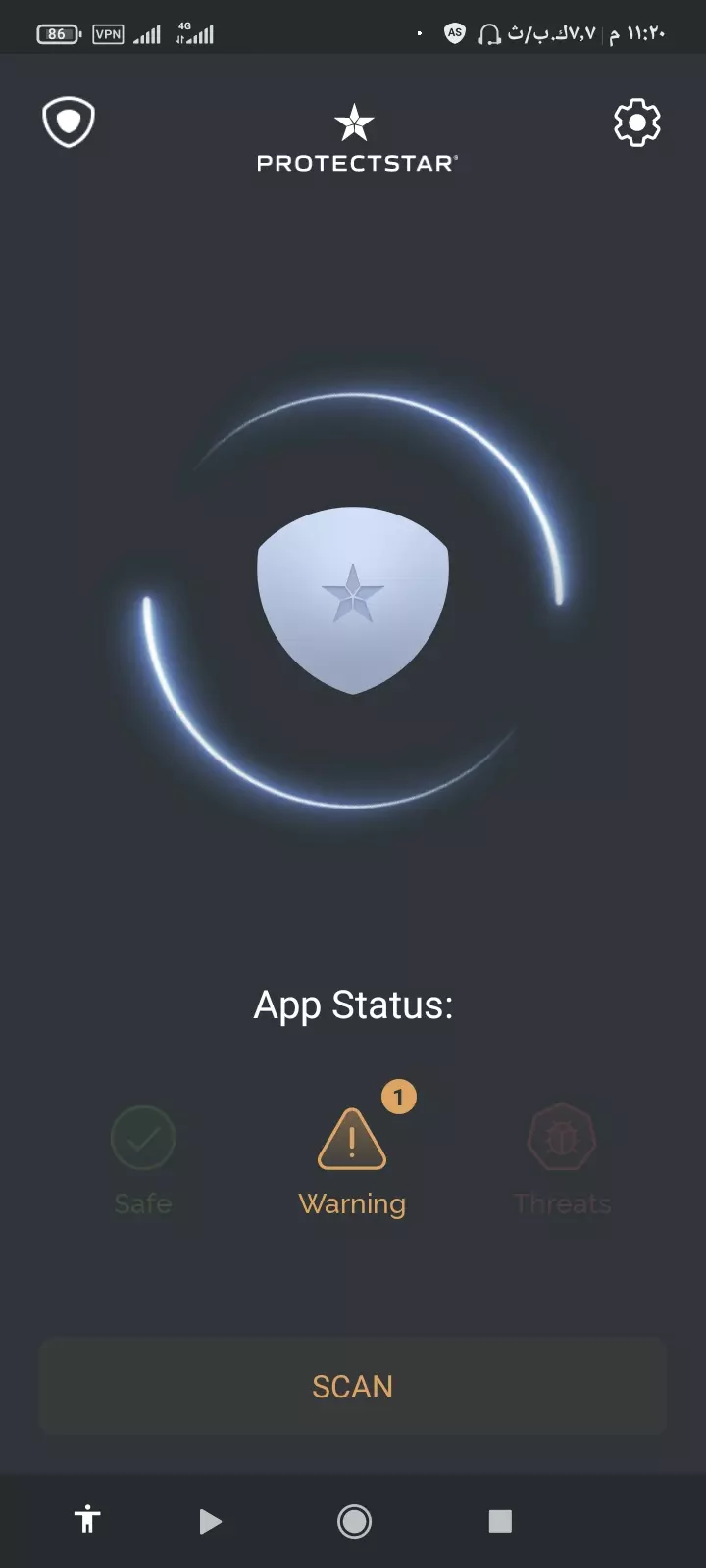The height and width of the screenshot is (1568, 706).
Task: Tap the shield icon in the top bar
Action: [x=69, y=122]
